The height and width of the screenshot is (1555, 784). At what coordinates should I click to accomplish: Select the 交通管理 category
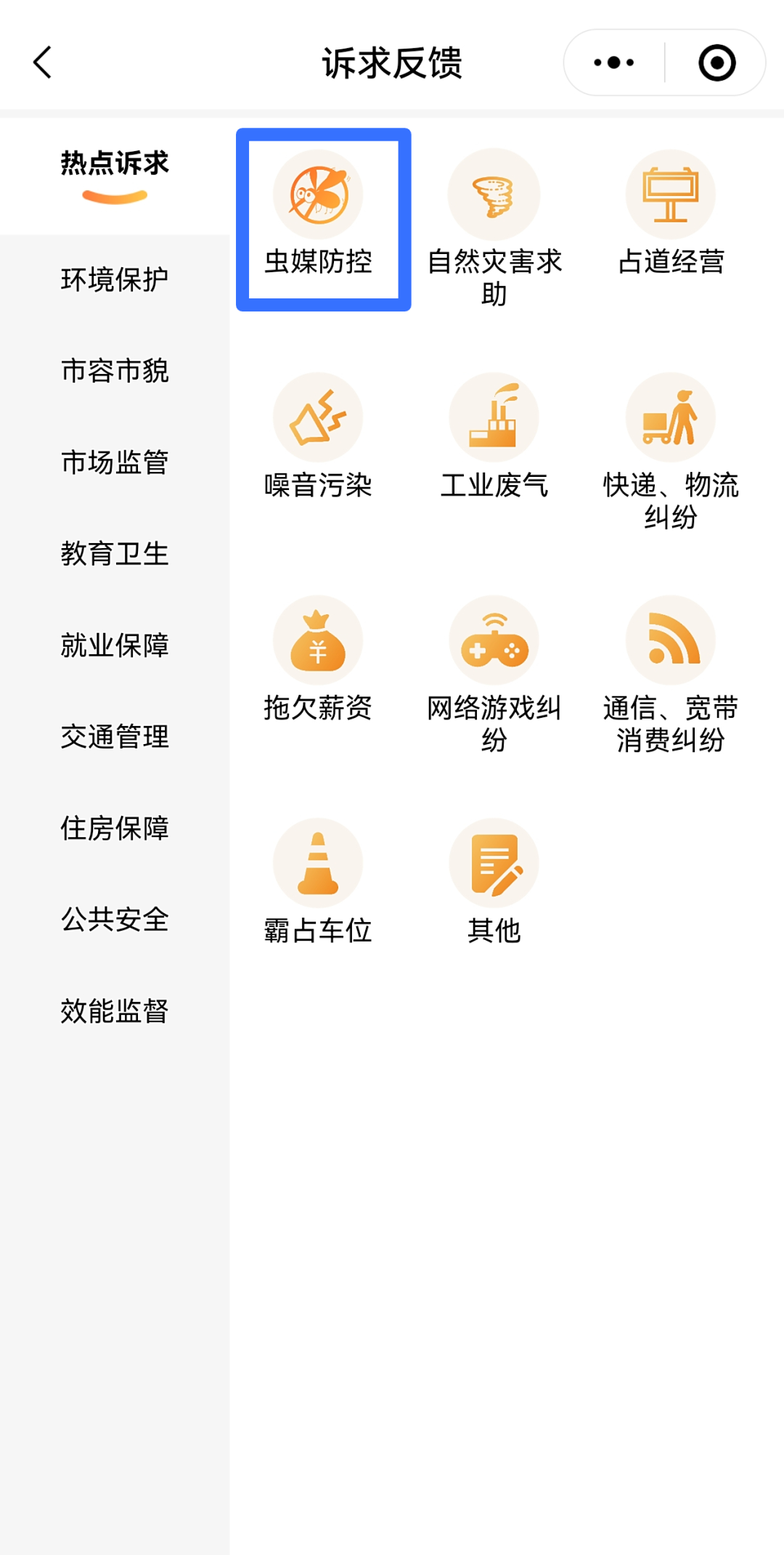coord(115,737)
